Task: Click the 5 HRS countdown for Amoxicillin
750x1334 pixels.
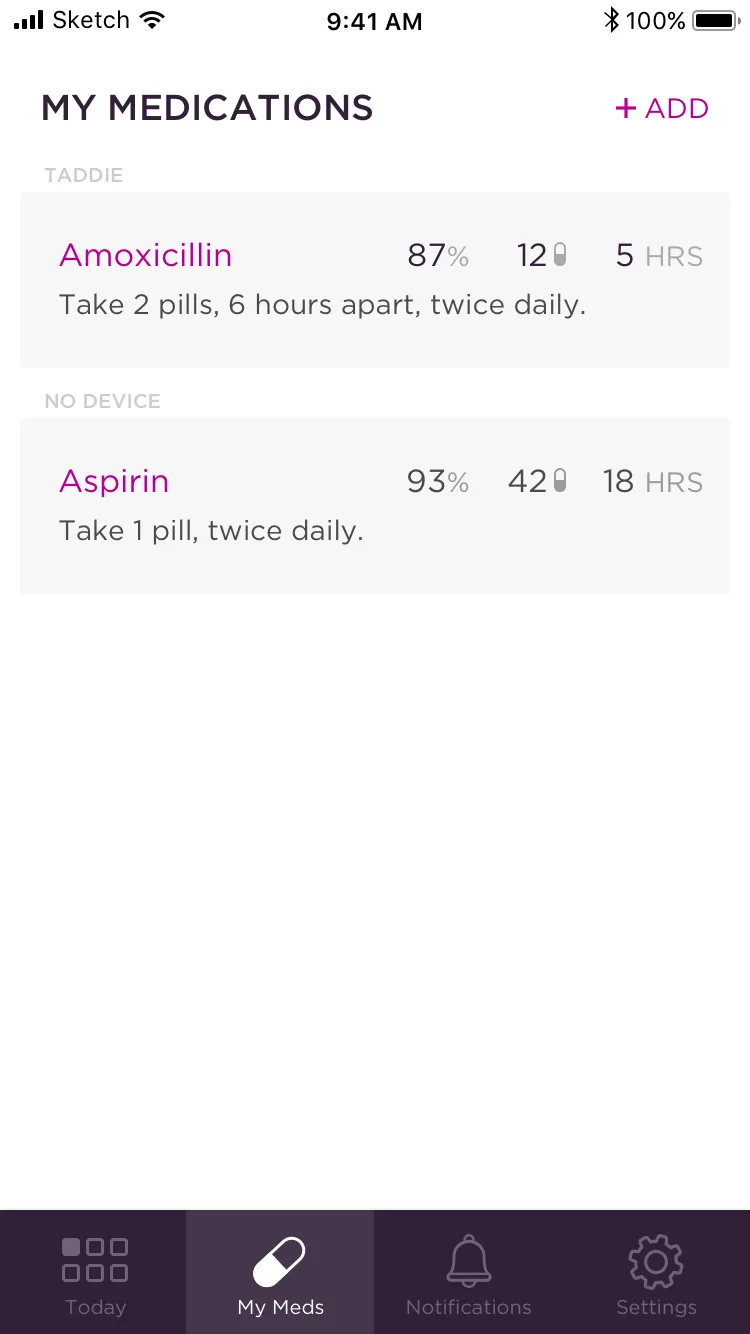Action: point(658,255)
